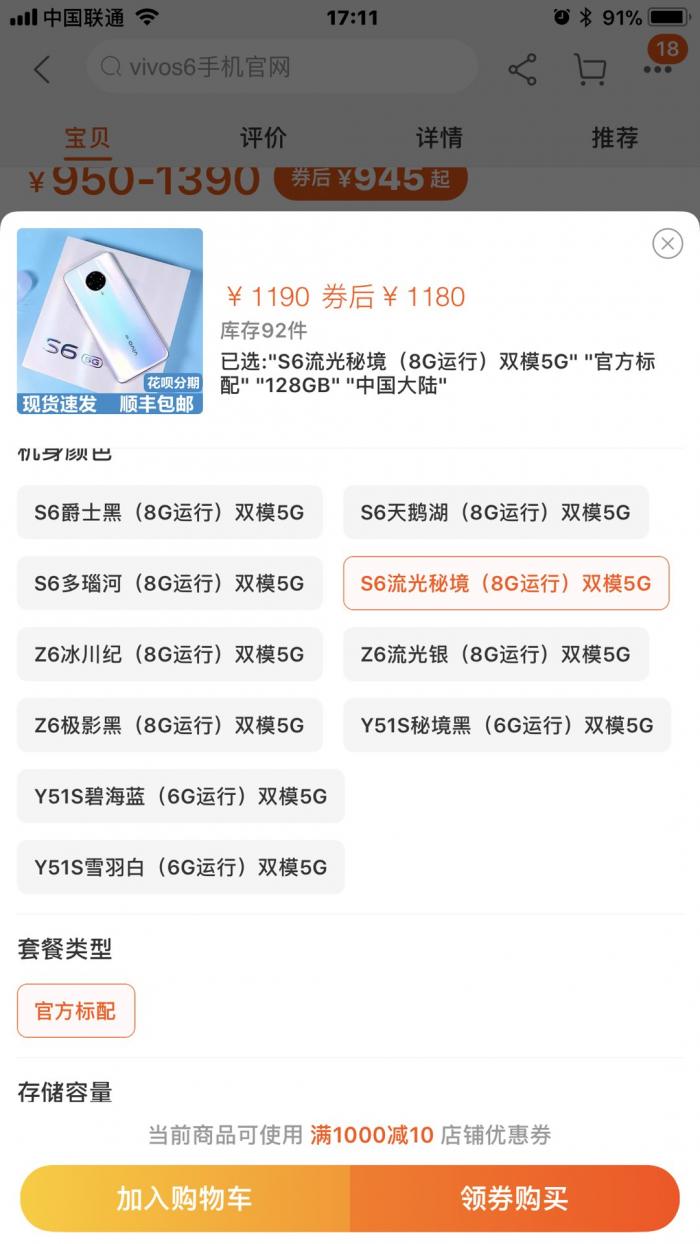The image size is (700, 1244).
Task: Pick Z6极影黑（8G运行）双模5G color
Action: [x=169, y=725]
